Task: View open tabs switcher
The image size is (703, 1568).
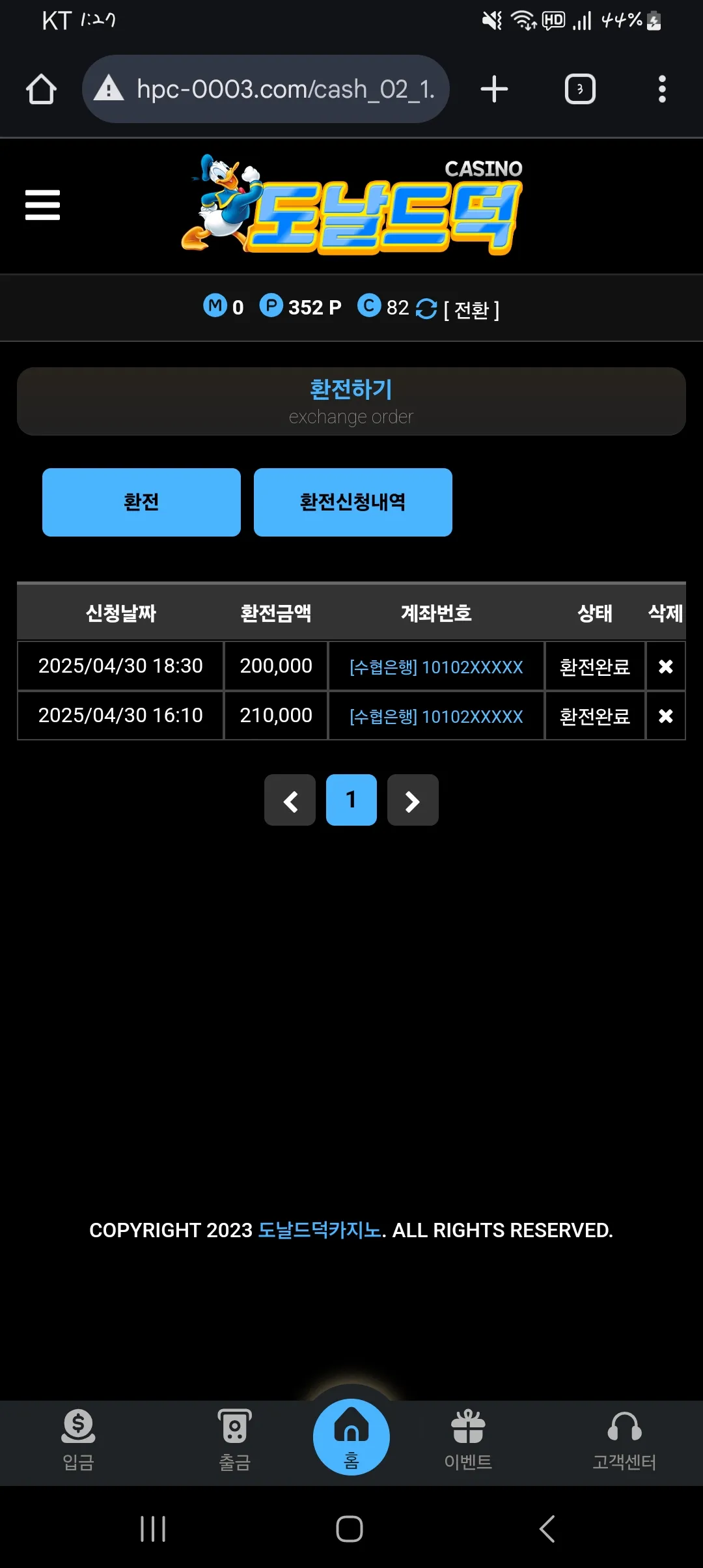Action: (580, 89)
